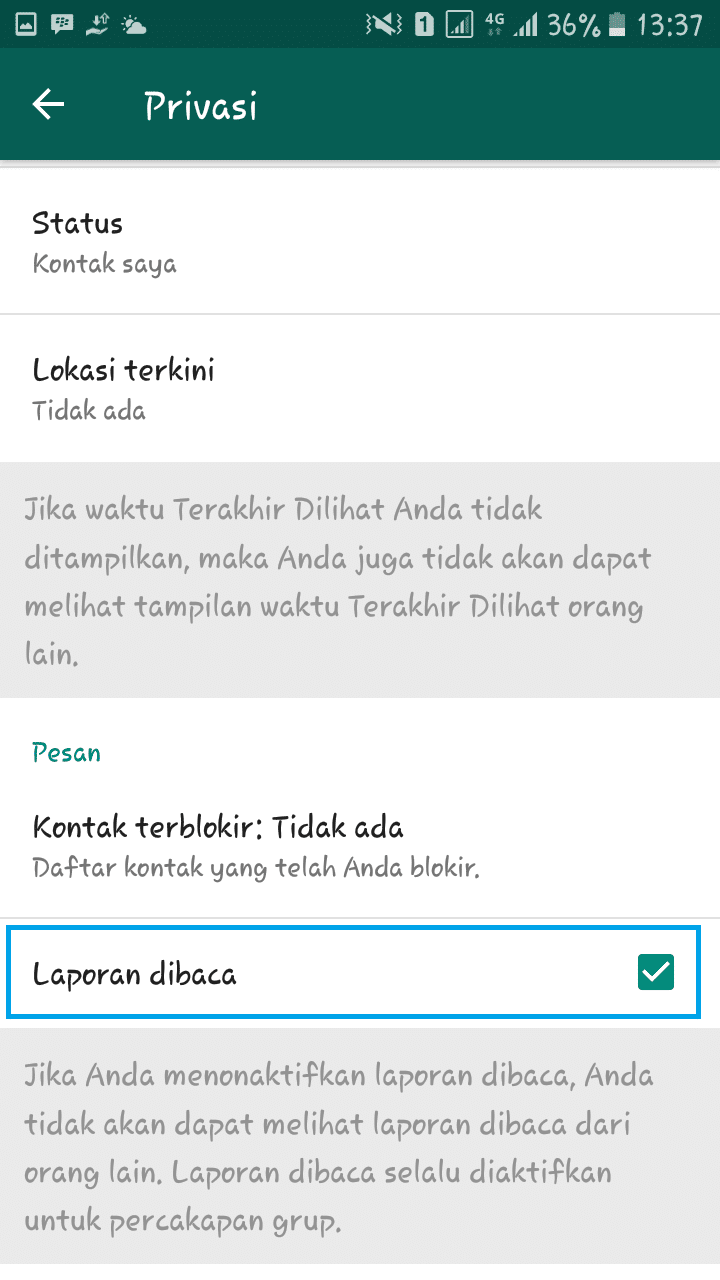
Task: Open the Lokasi terkini setting
Action: 360,388
